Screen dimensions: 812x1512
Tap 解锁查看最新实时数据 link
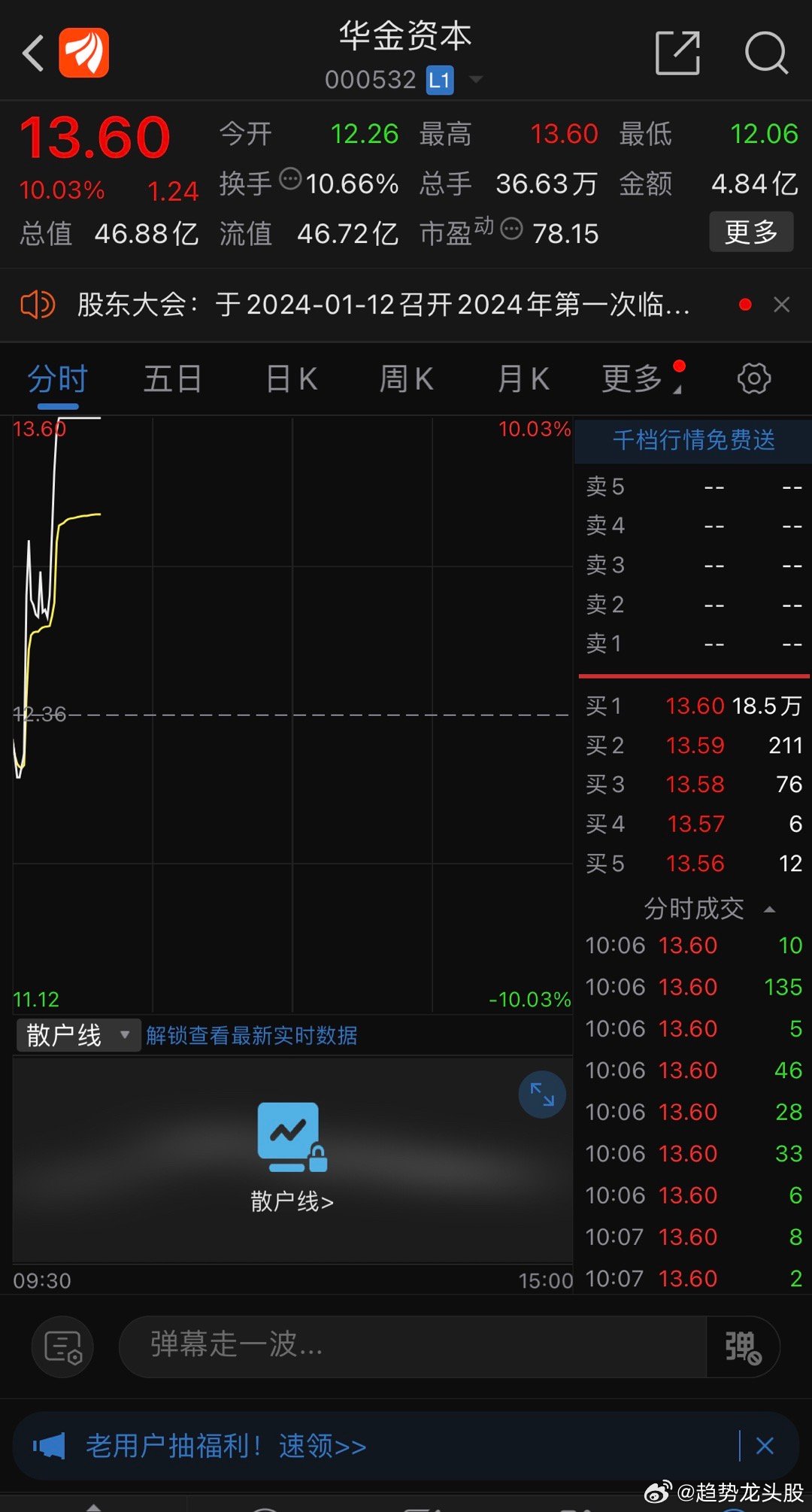[x=252, y=1036]
